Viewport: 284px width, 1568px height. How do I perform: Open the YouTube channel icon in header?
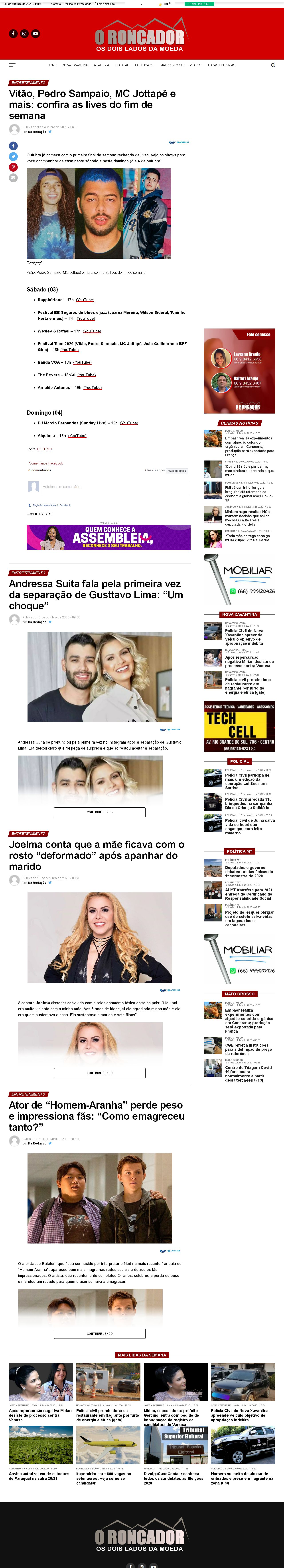35,33
